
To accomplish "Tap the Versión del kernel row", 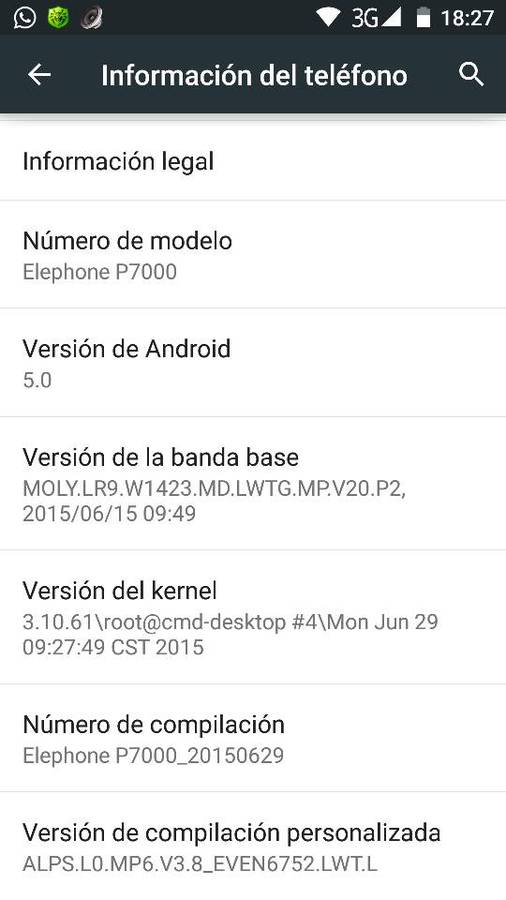I will pos(253,617).
